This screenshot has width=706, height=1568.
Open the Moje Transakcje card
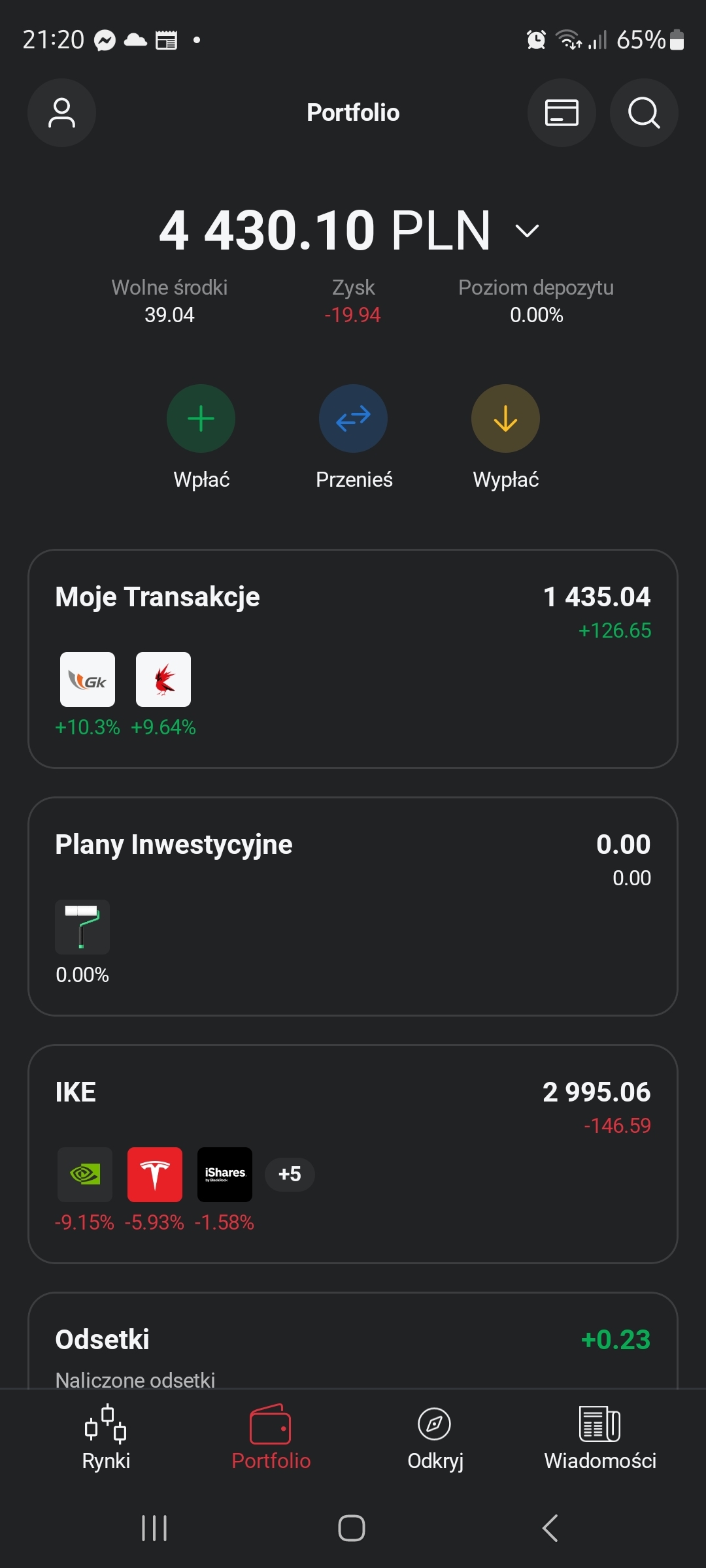[x=353, y=659]
